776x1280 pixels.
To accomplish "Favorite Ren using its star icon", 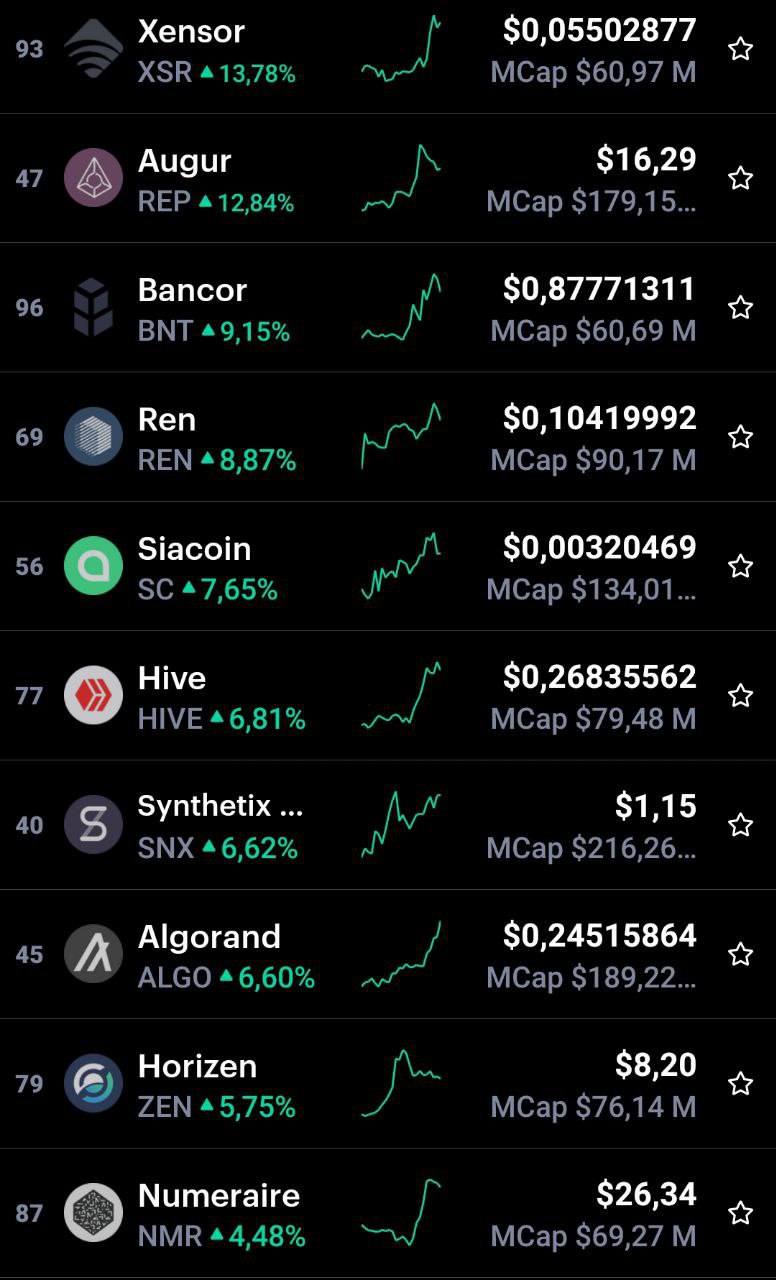I will [740, 437].
